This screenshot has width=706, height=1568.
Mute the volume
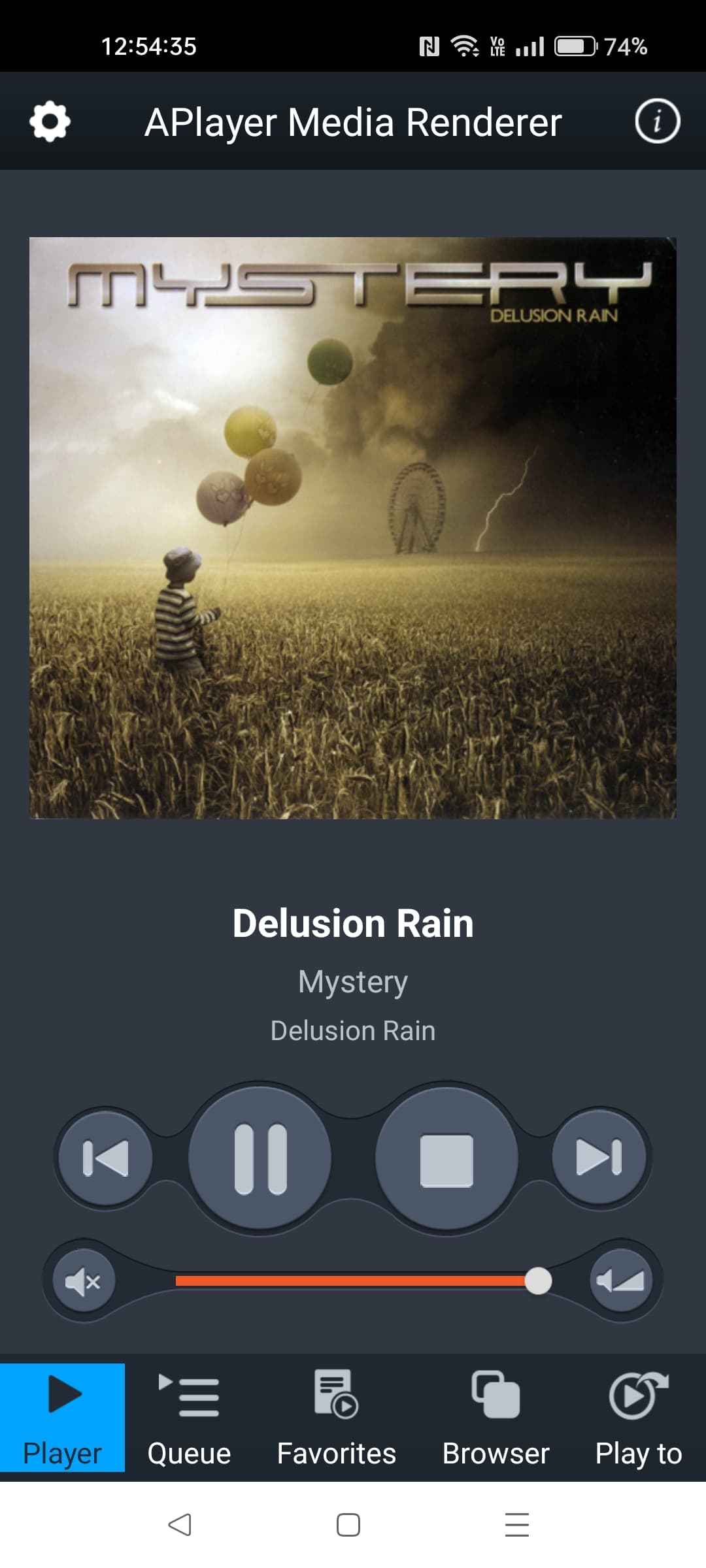click(83, 1281)
